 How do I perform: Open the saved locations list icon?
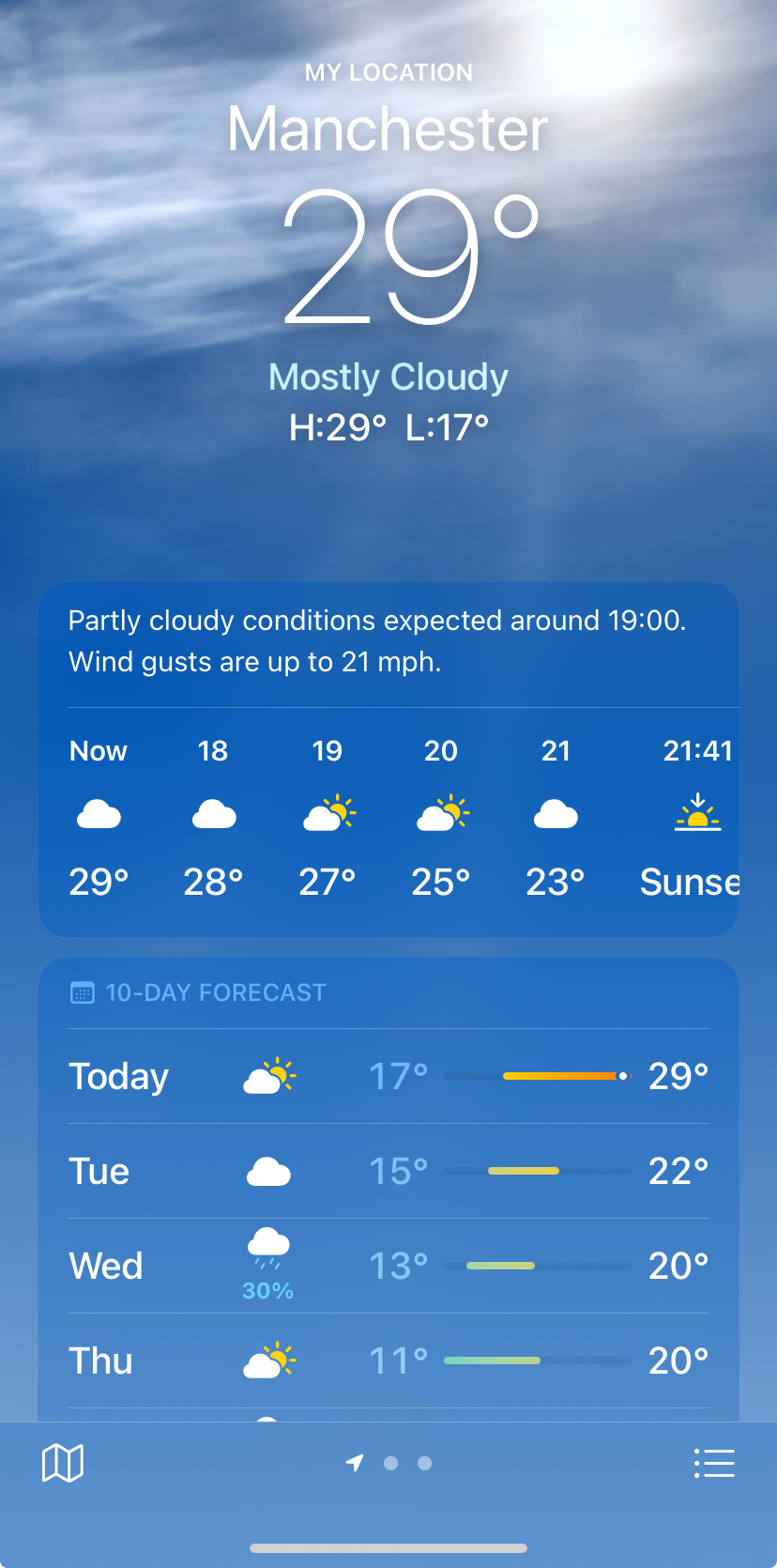coord(714,1463)
